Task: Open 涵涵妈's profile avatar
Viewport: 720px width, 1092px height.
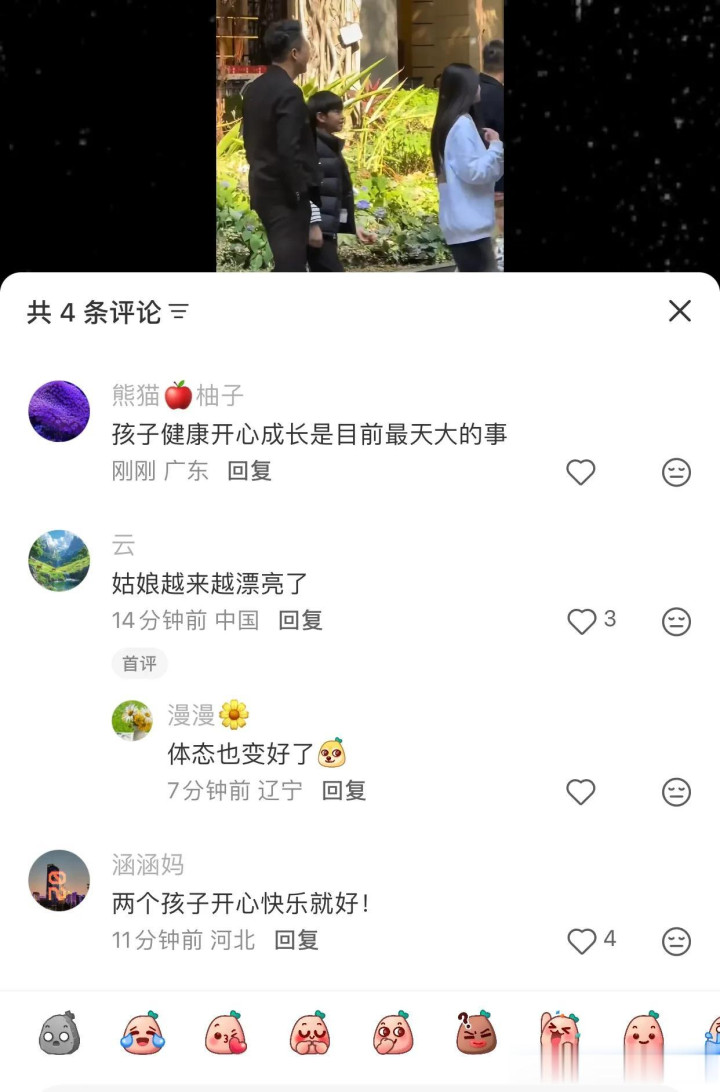Action: (x=59, y=880)
